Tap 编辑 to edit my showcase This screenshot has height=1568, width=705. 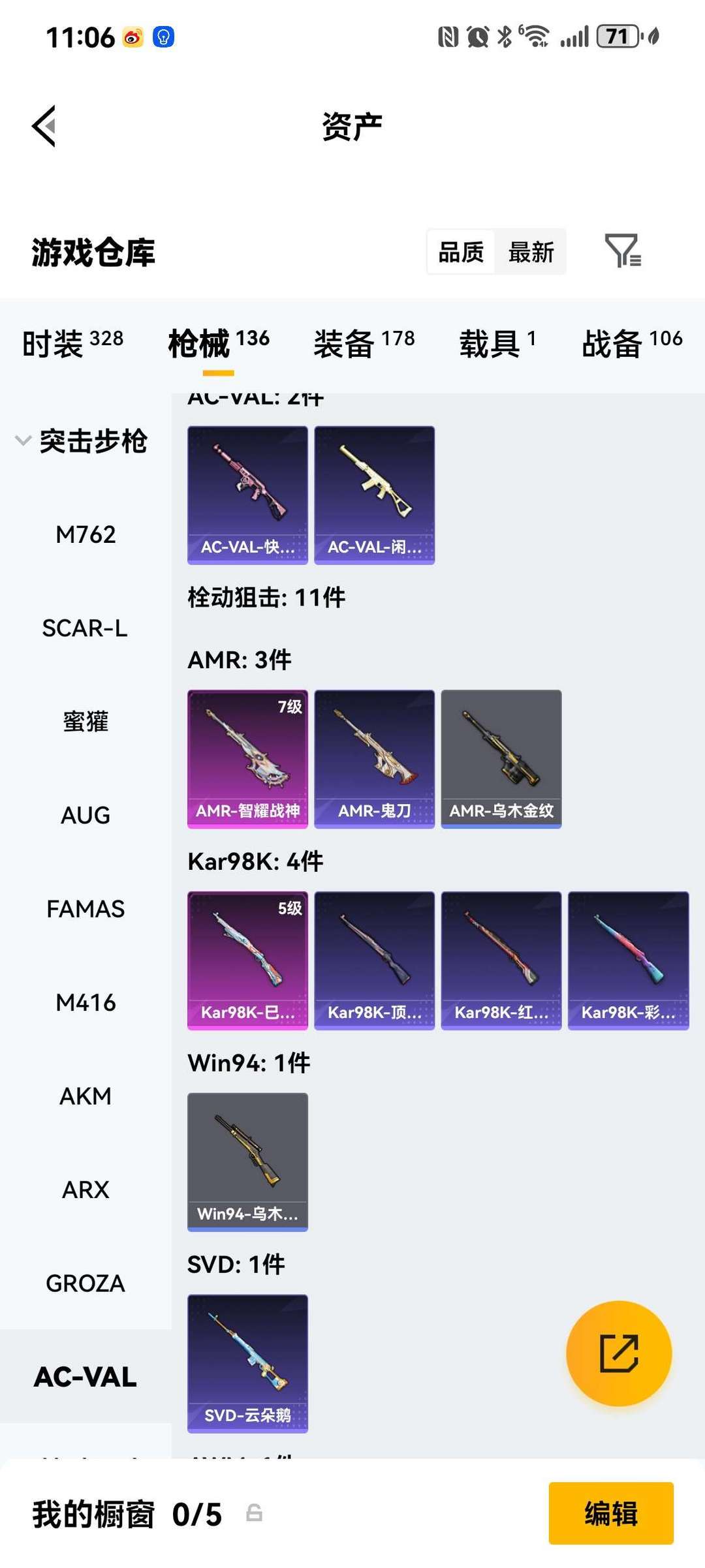(611, 1513)
